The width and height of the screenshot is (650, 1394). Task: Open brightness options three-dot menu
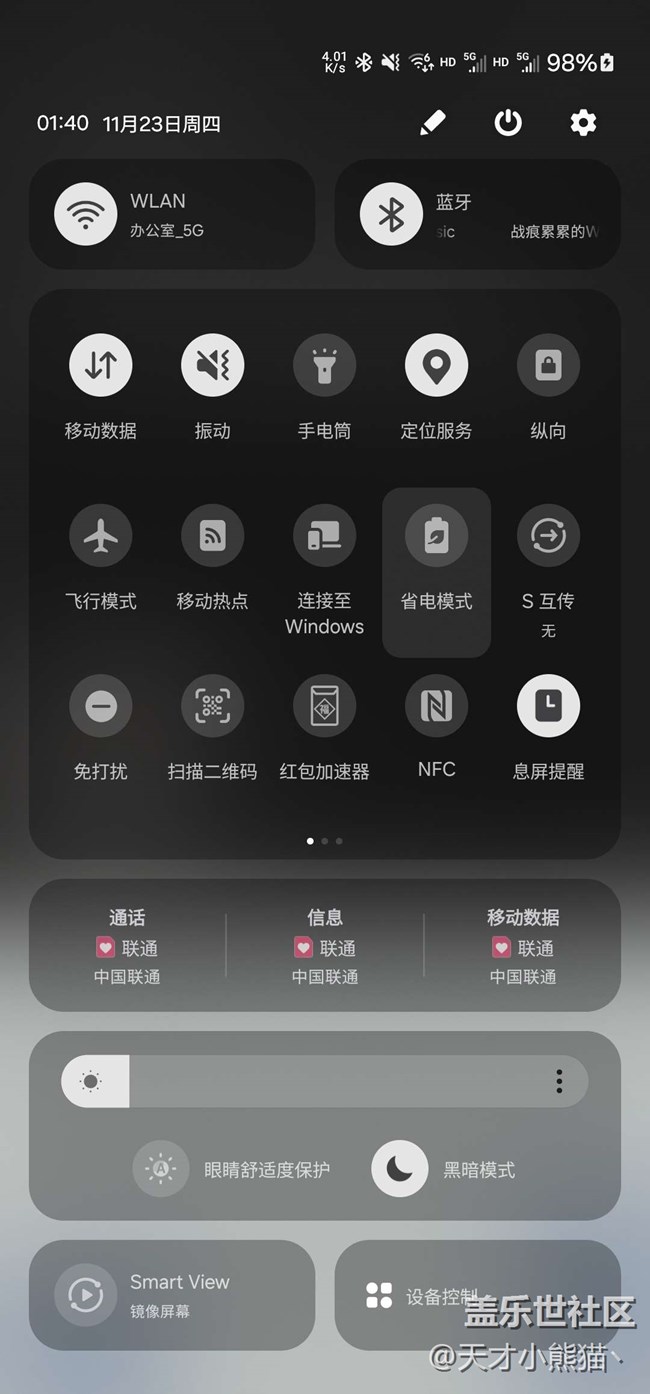[559, 1081]
